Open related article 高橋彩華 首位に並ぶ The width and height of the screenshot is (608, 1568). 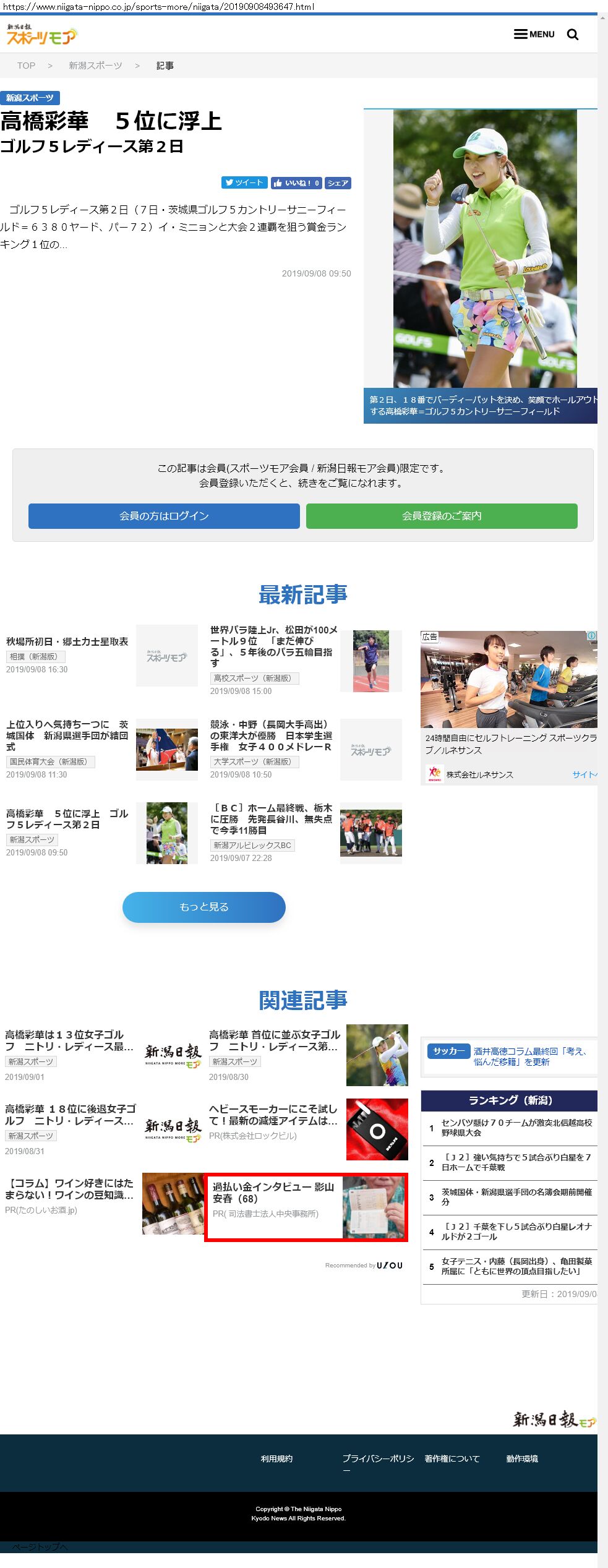(x=274, y=1040)
